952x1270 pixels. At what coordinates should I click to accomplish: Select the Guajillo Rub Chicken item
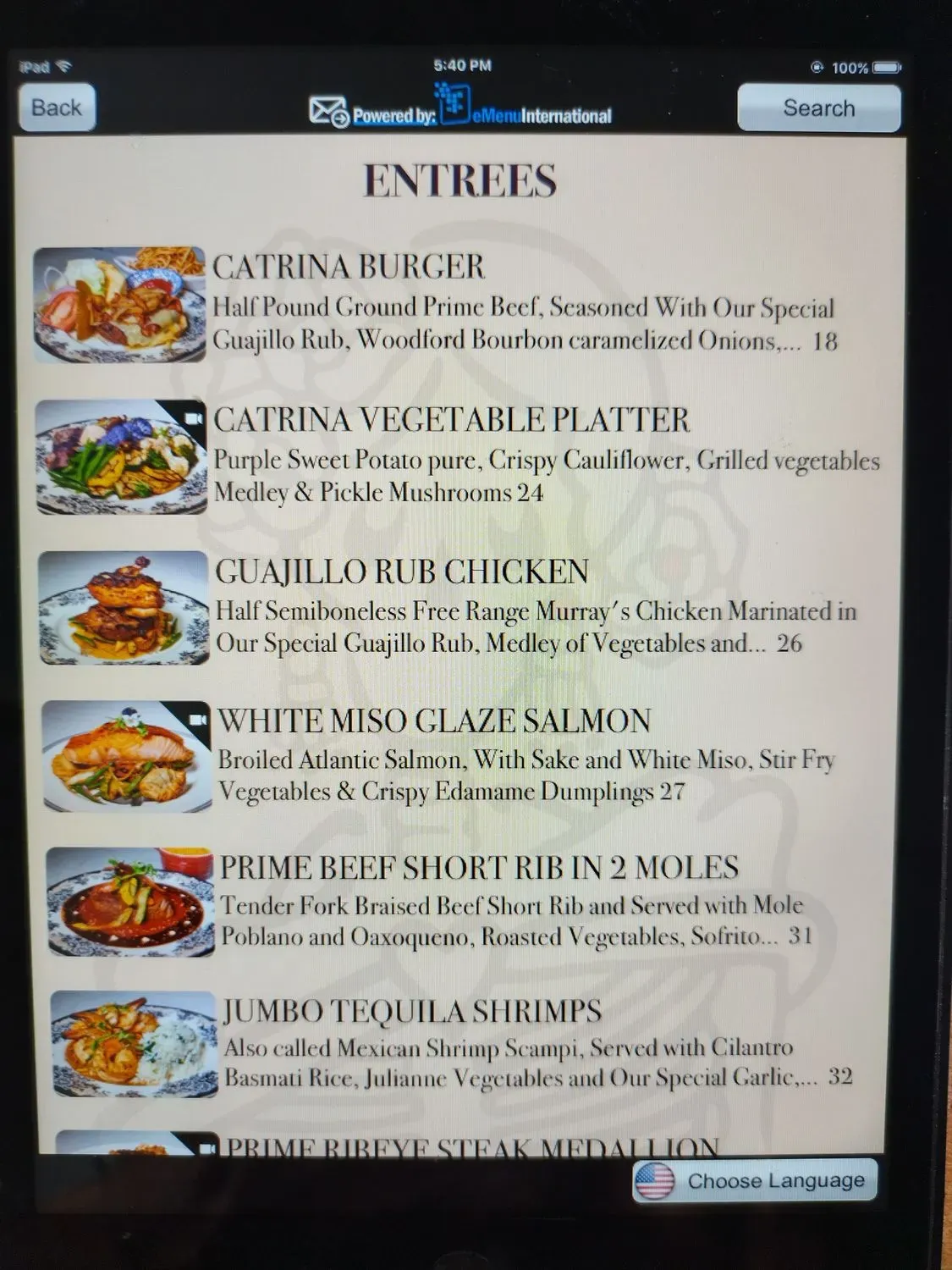point(402,571)
